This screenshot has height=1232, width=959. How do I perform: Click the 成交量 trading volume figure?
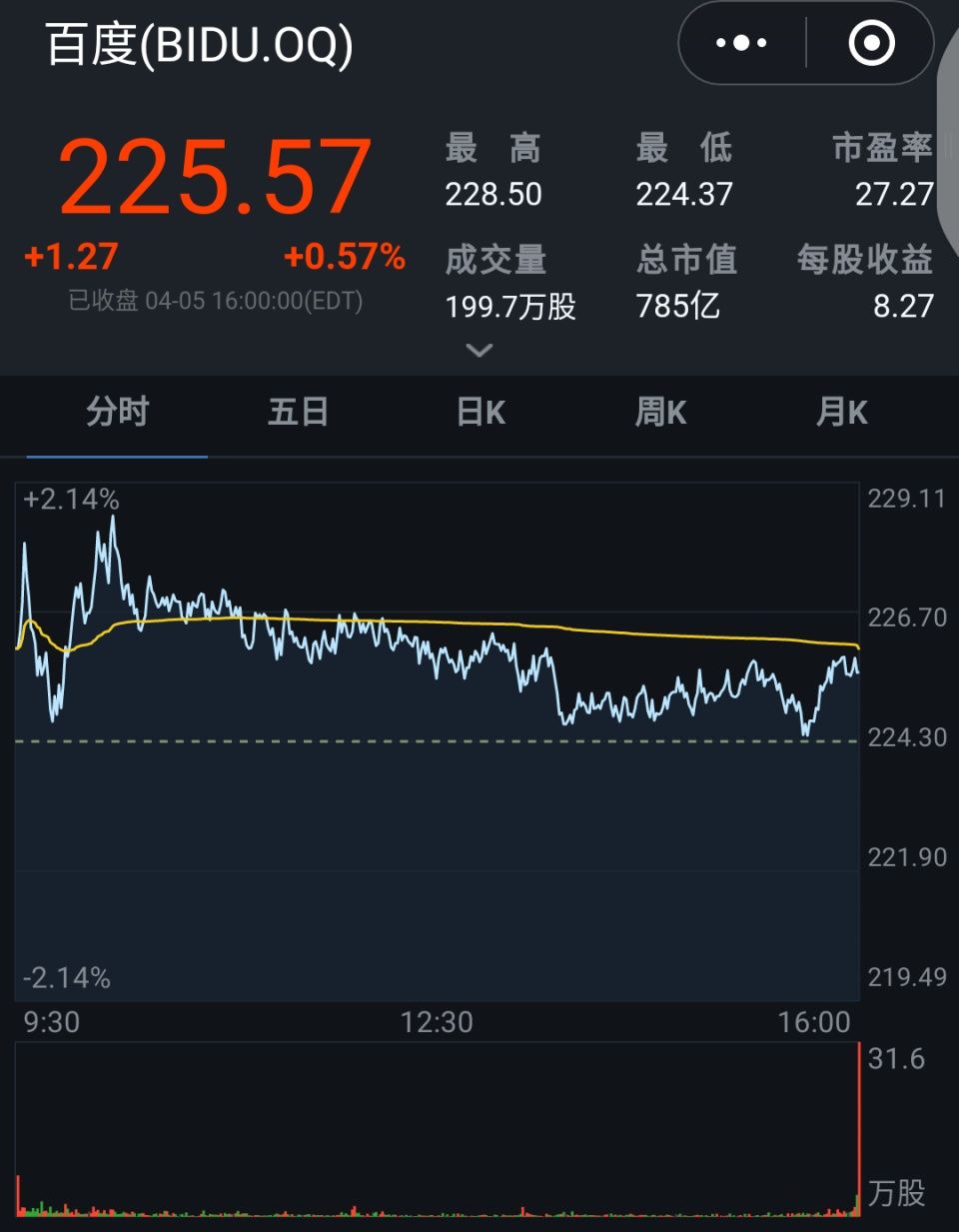tap(511, 306)
